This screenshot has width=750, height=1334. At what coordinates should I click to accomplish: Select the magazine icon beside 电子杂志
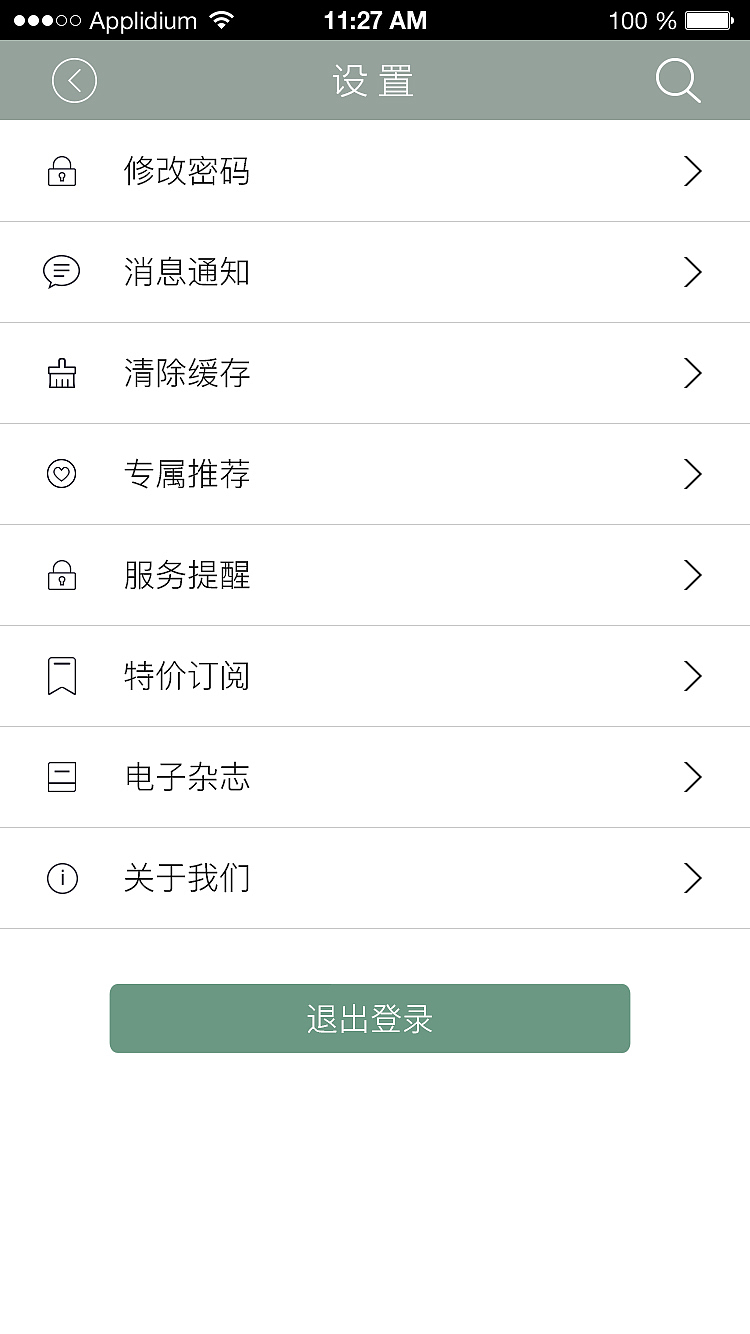(x=62, y=777)
